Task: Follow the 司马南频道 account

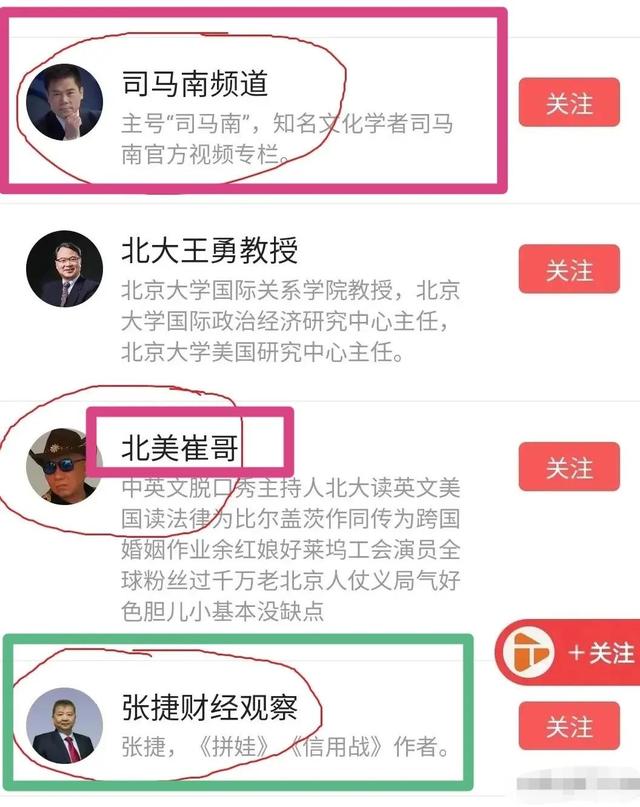Action: click(569, 104)
